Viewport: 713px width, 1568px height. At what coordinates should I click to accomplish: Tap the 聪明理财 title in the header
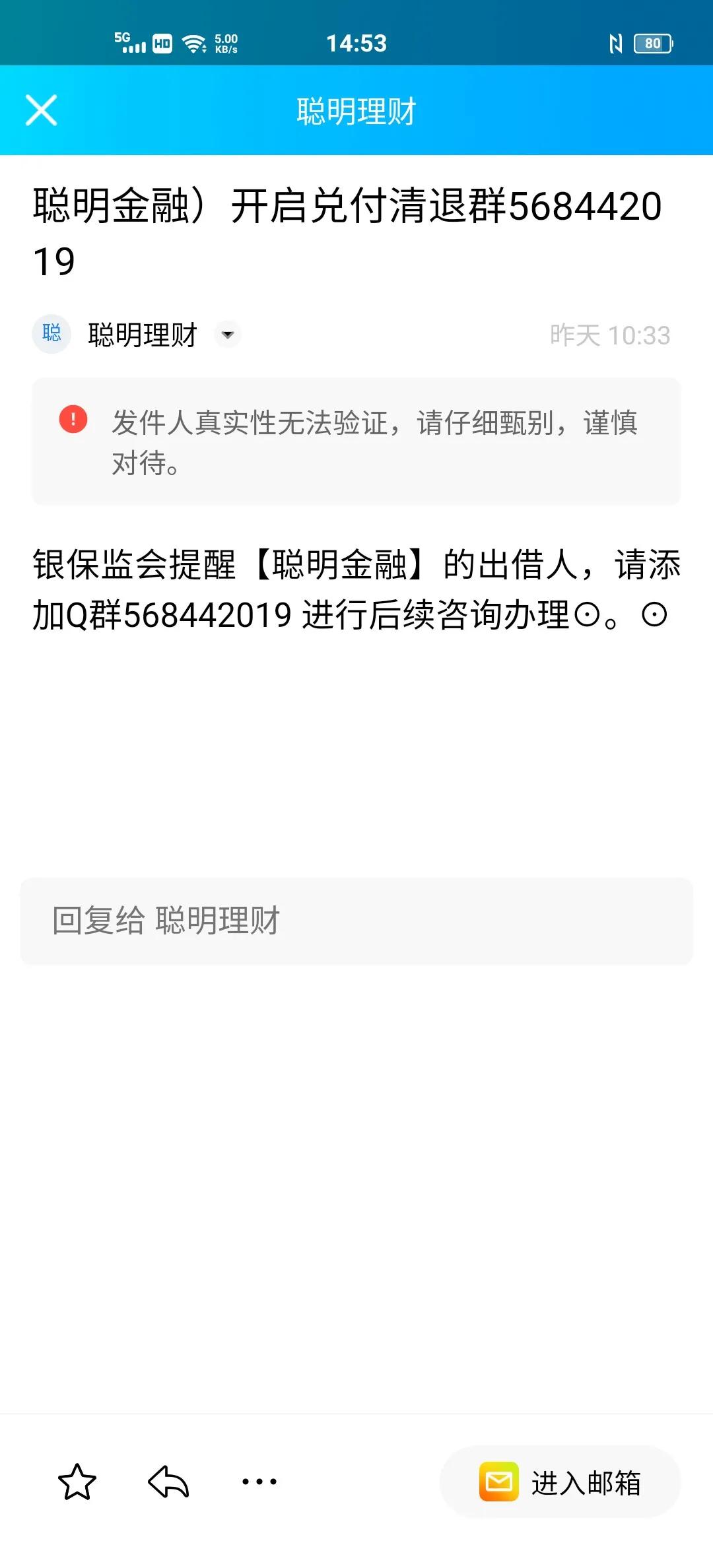coord(356,111)
